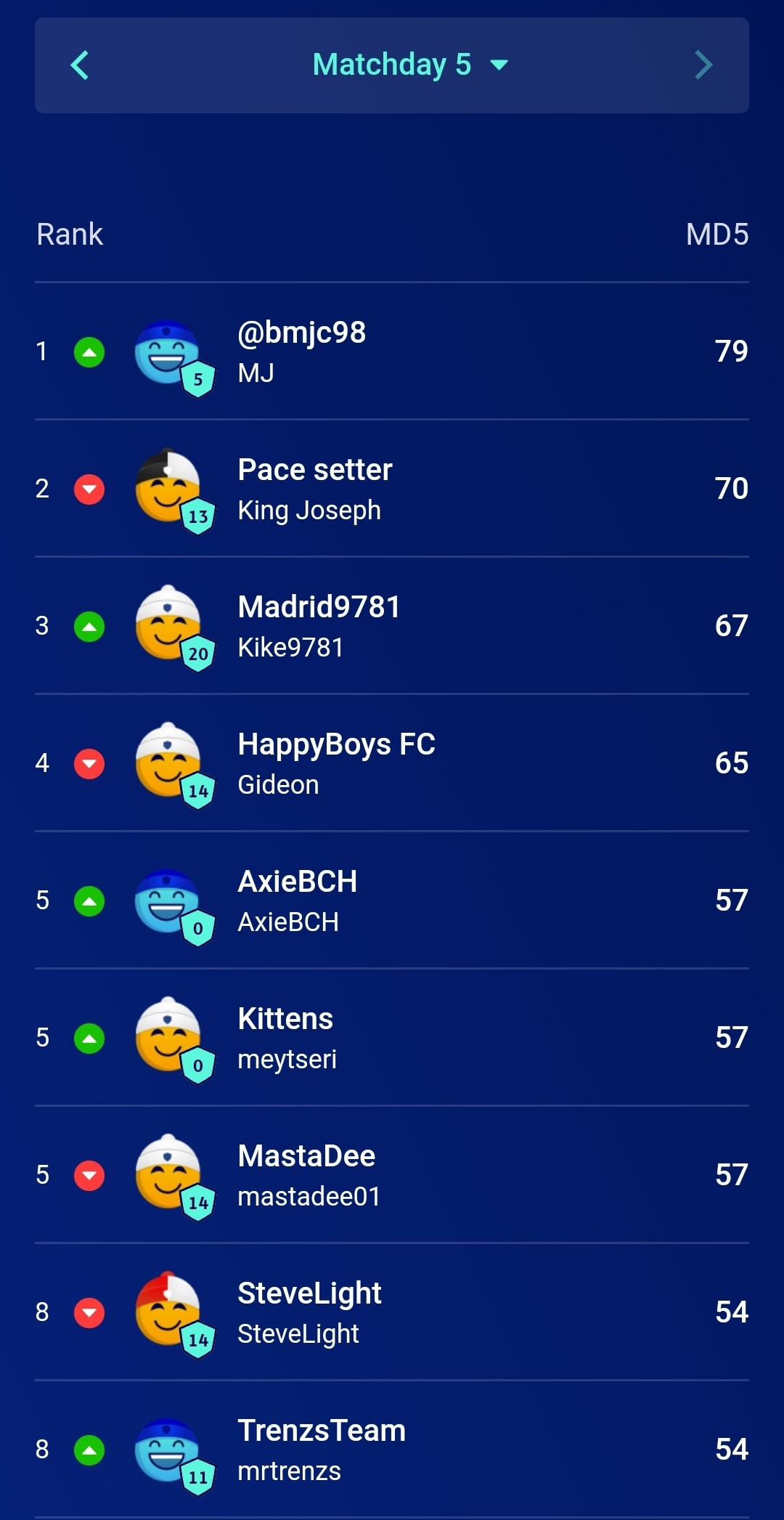The height and width of the screenshot is (1520, 784).
Task: Open @bmjc98 team by MJ
Action: (392, 351)
